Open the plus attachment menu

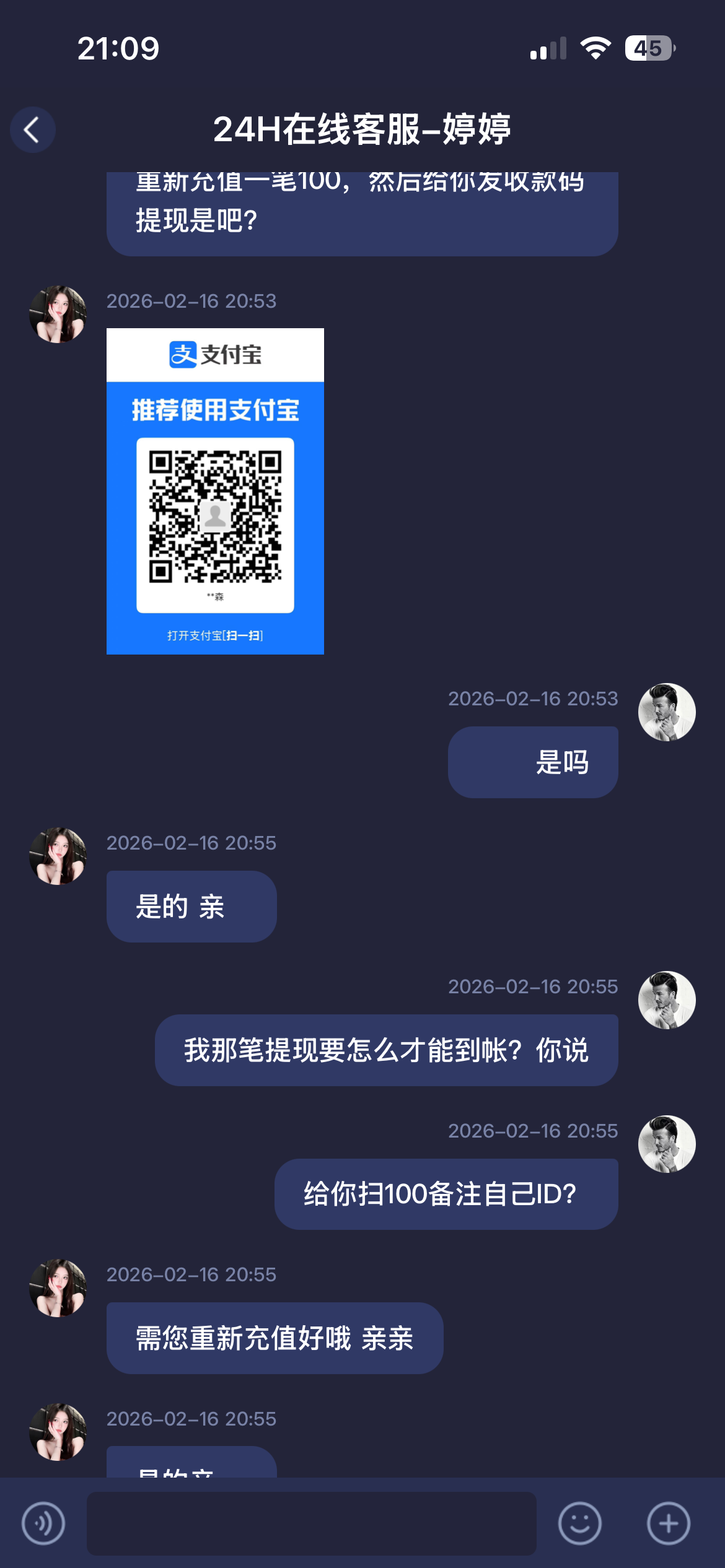668,1523
